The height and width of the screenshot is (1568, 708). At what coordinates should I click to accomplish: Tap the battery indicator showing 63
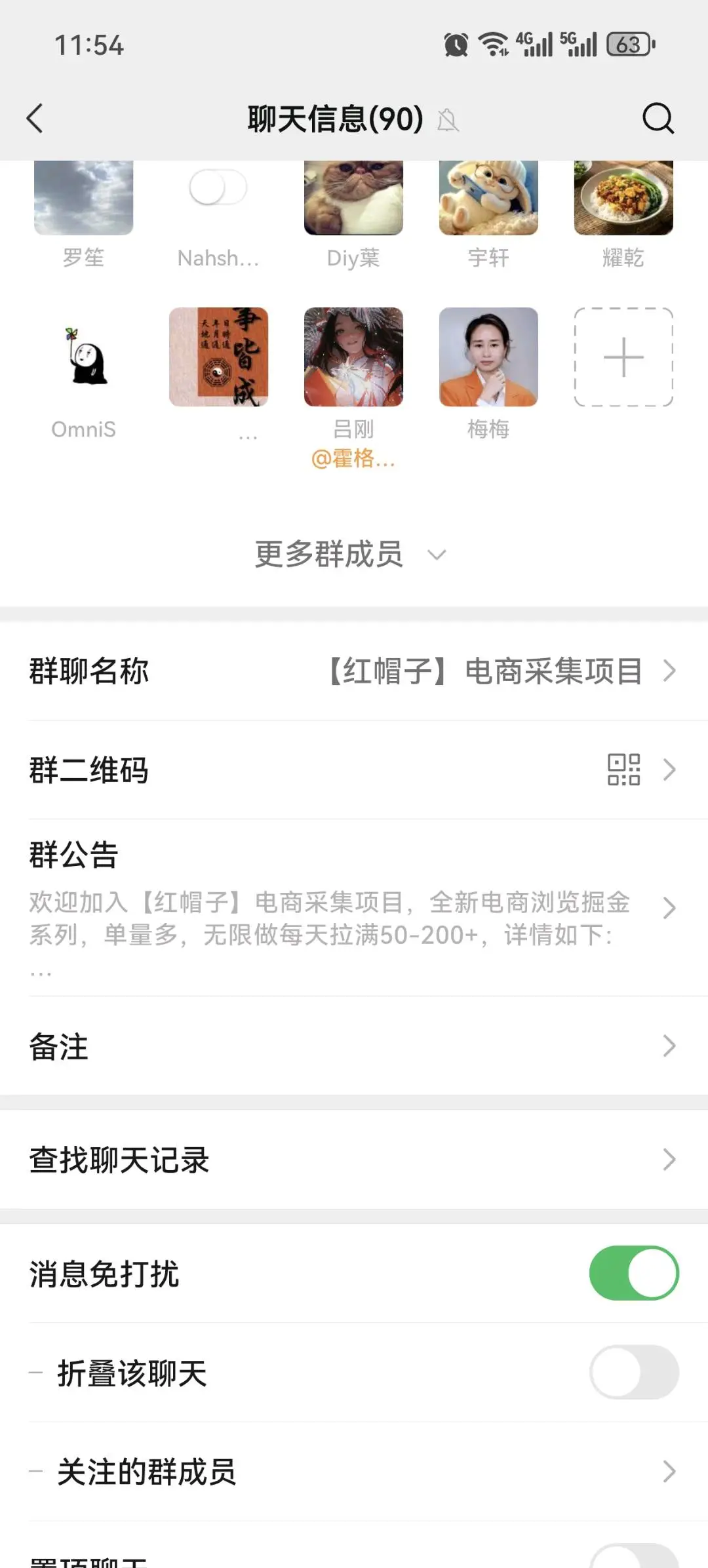click(629, 45)
